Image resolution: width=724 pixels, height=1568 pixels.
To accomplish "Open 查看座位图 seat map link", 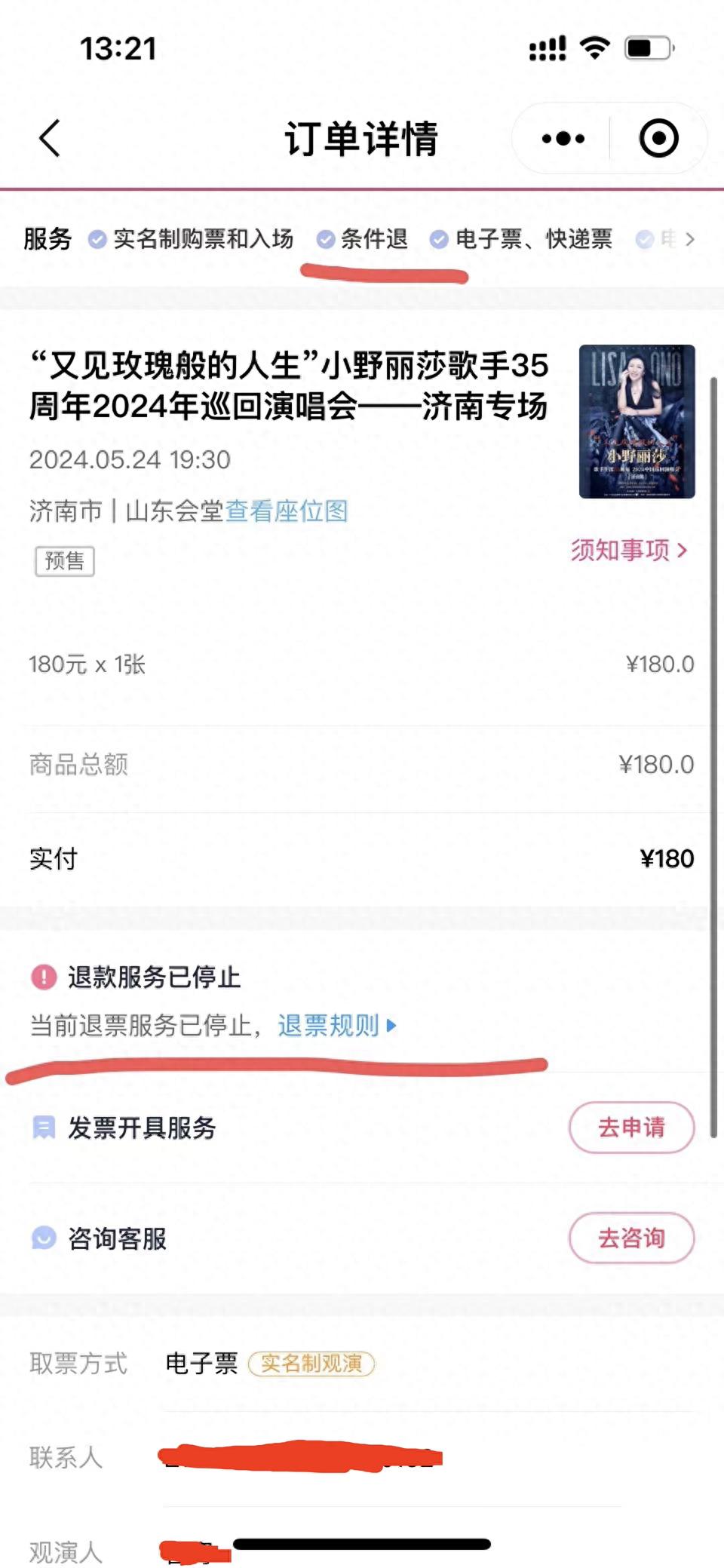I will tap(287, 511).
